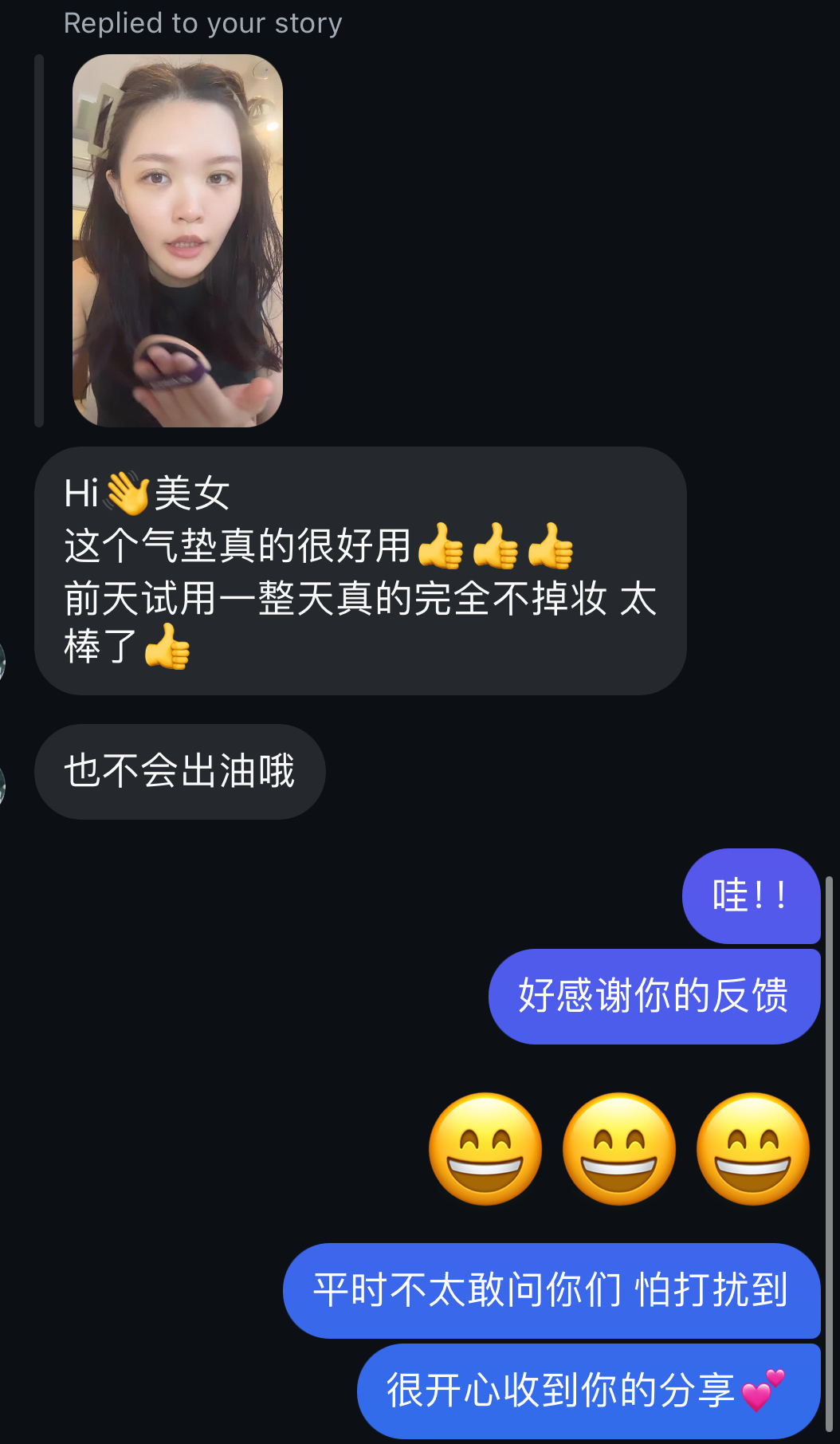The image size is (840, 1444).
Task: Open the replied-to story preview
Action: [x=178, y=241]
